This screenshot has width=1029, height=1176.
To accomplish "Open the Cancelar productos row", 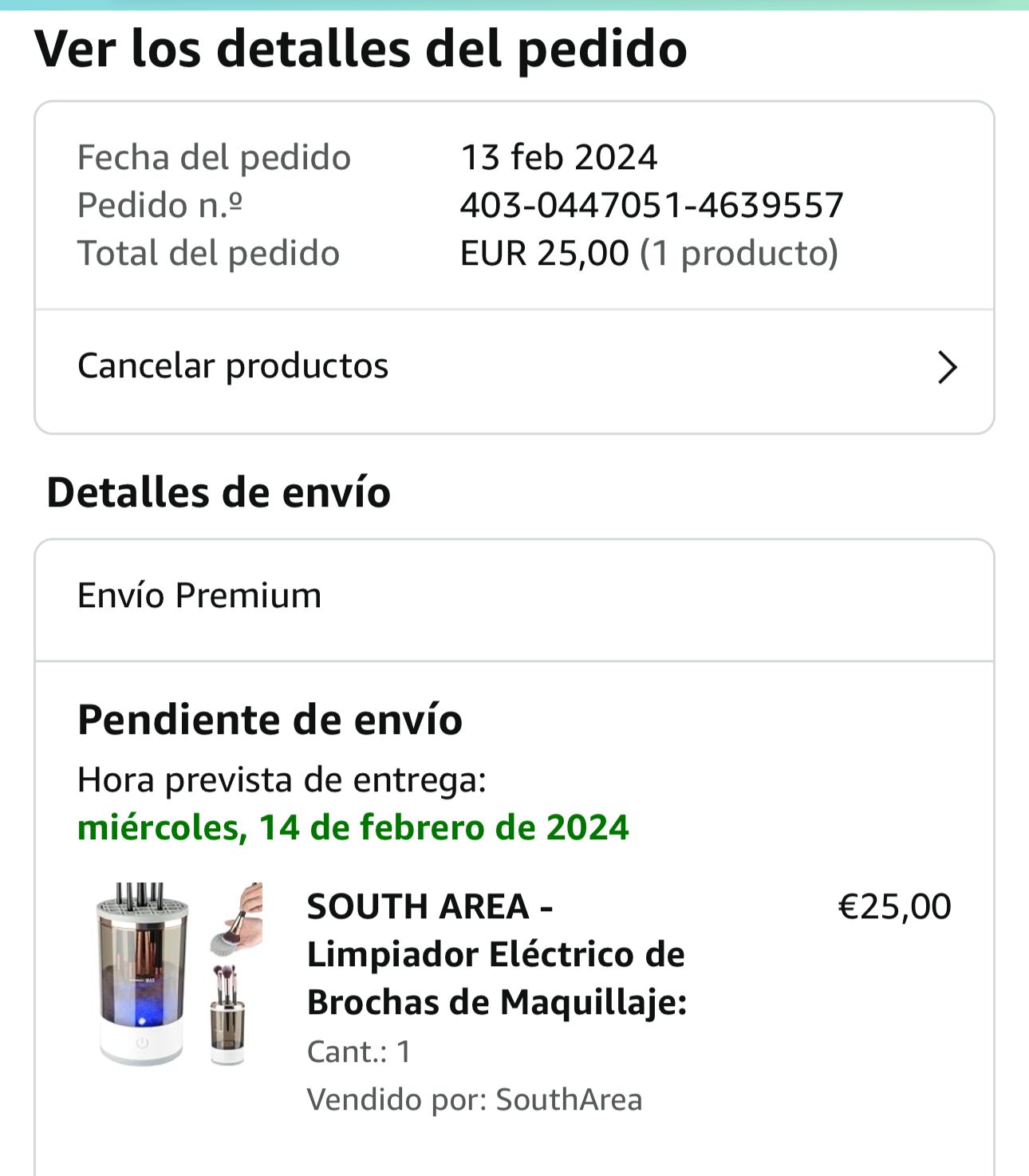I will (x=514, y=367).
